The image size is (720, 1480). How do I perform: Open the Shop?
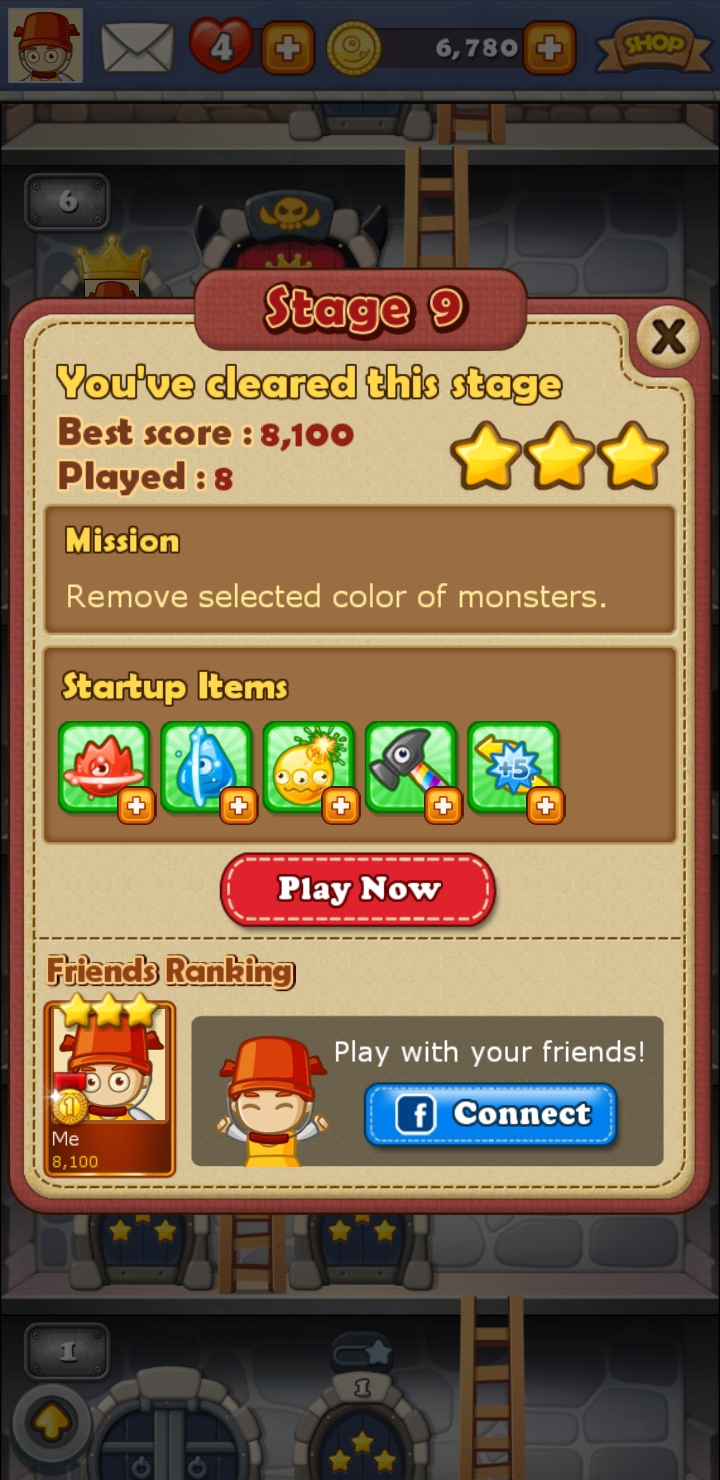[x=654, y=46]
